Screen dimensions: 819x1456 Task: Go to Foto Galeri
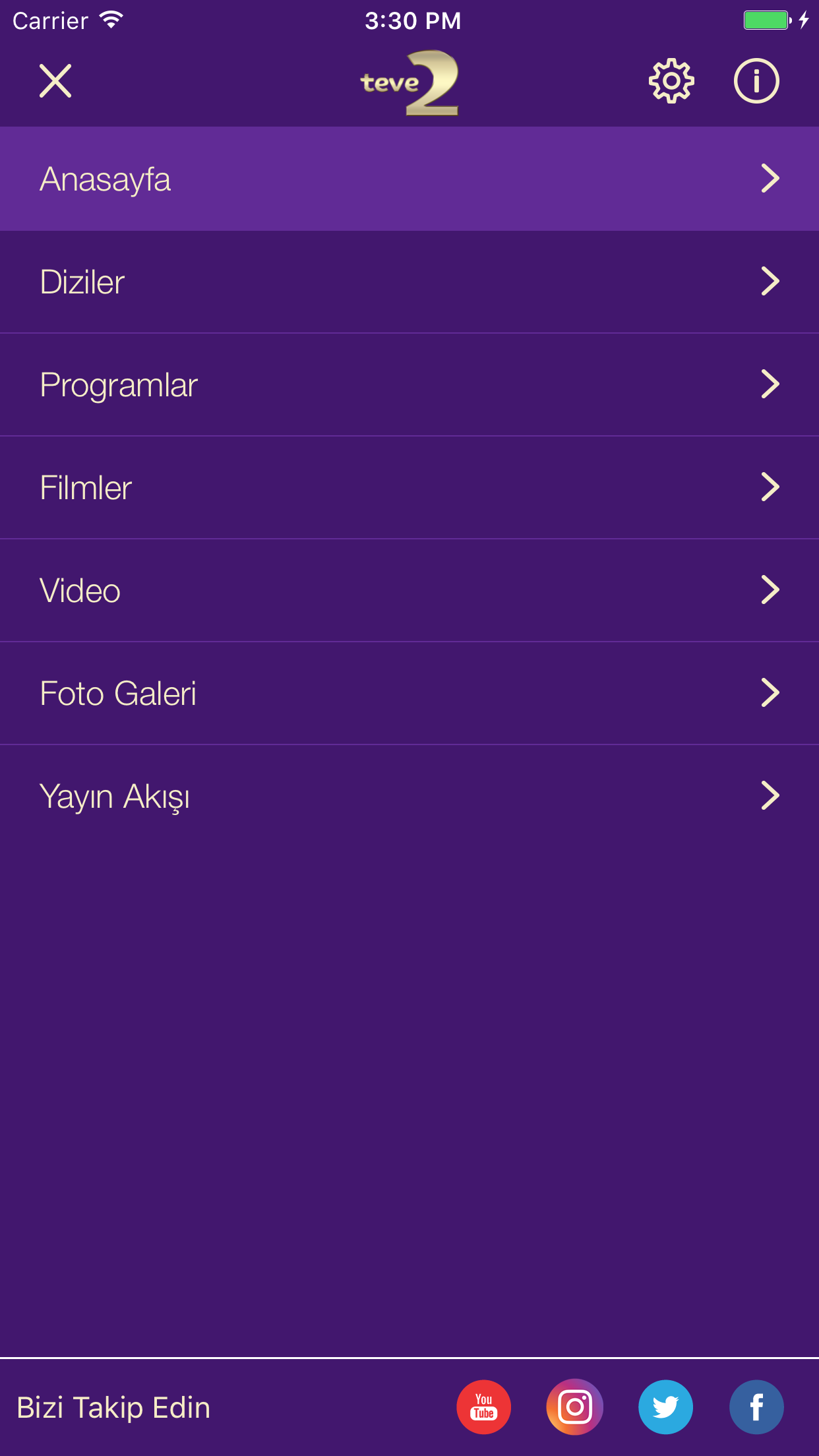tap(117, 692)
